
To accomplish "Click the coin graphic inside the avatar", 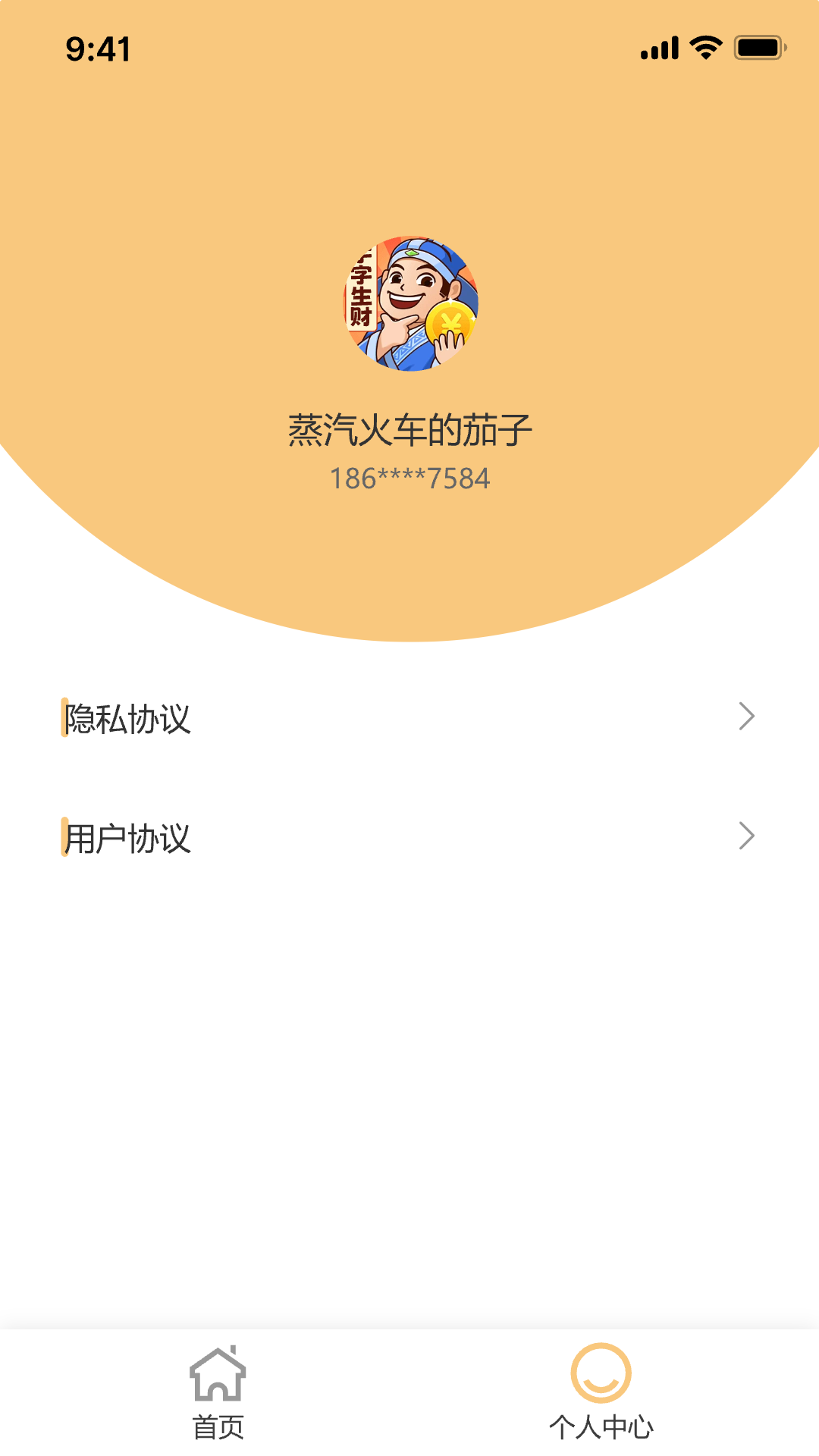I will tap(449, 323).
